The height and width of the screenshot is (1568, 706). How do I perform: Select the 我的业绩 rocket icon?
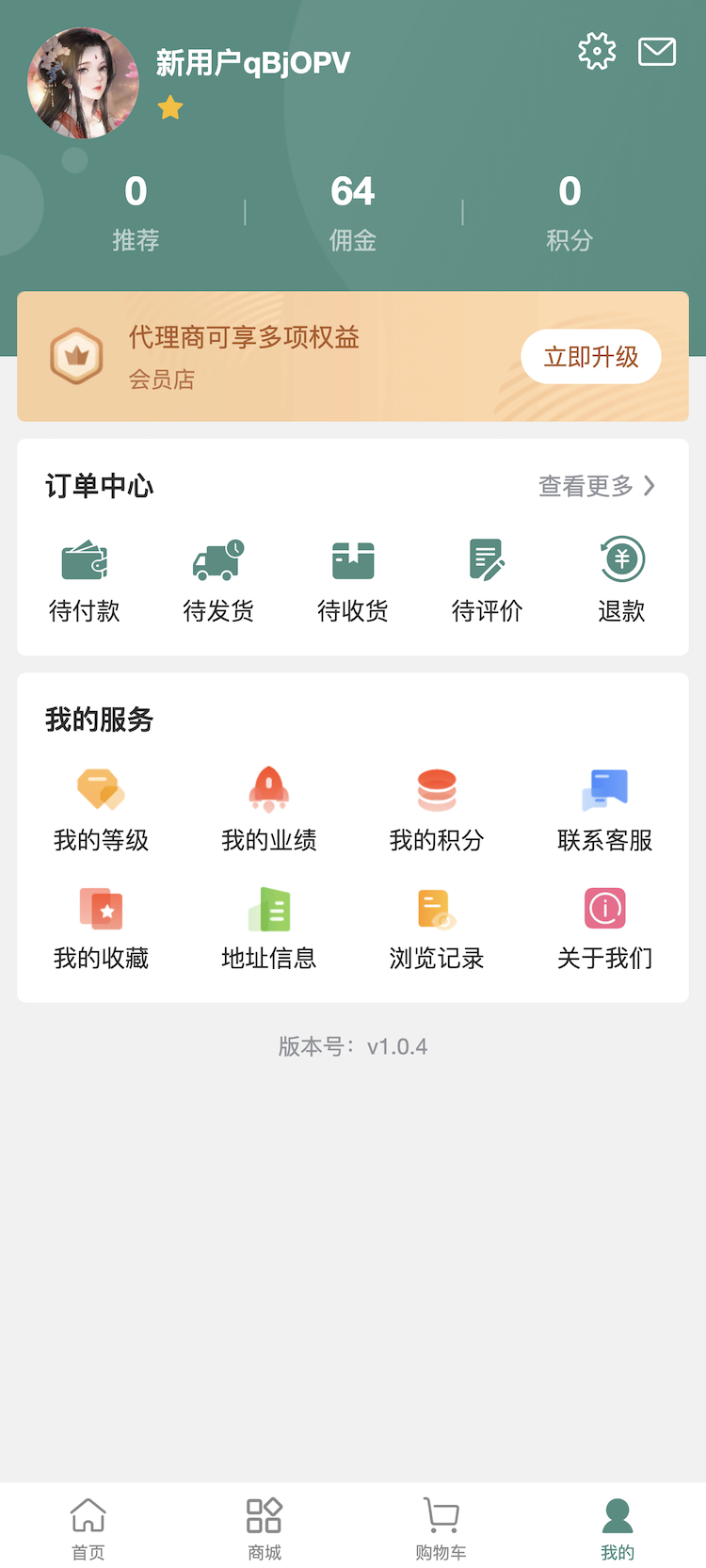tap(268, 791)
